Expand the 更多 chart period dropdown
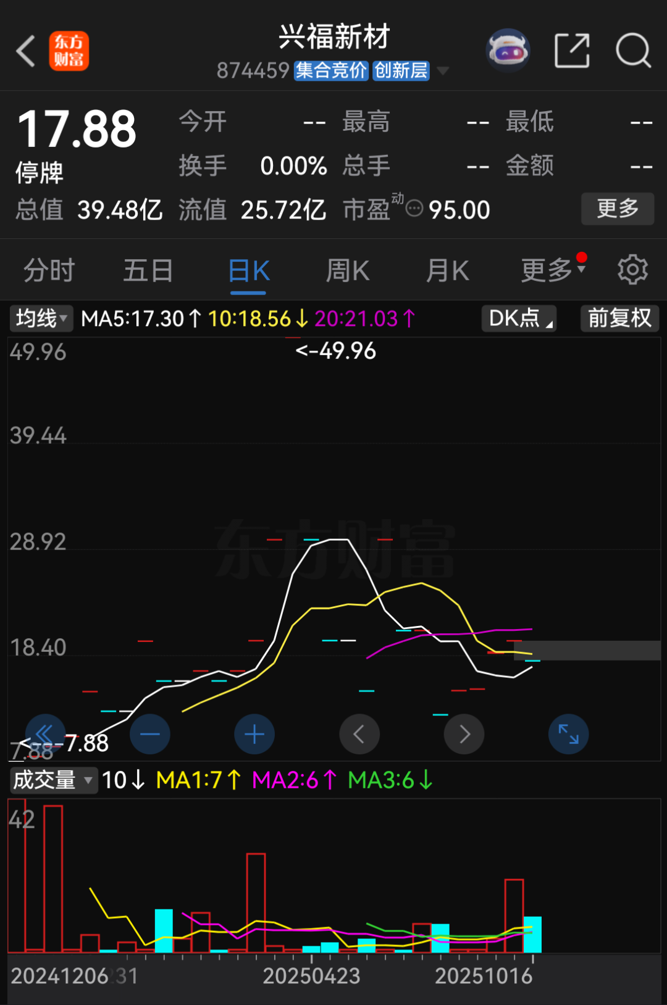Screen dimensions: 667x1005 [x=552, y=270]
